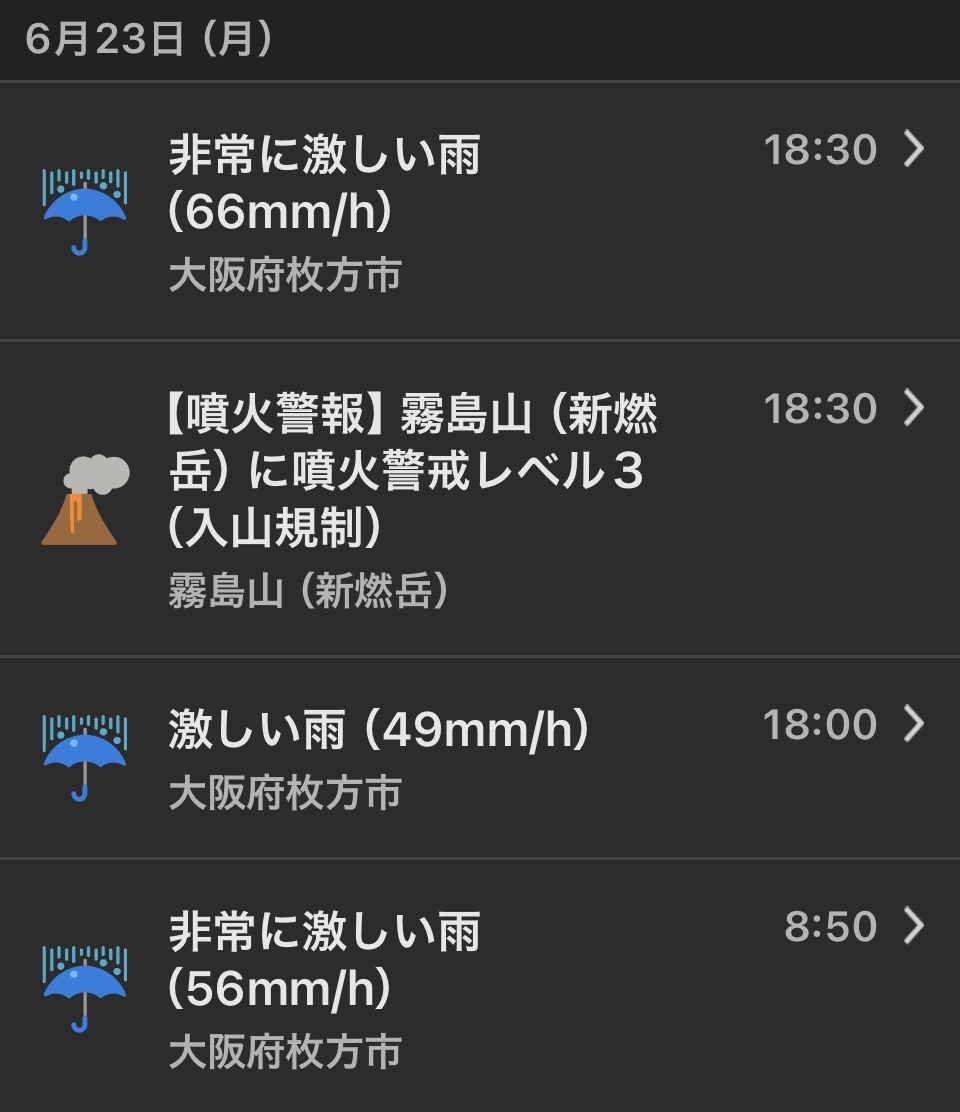The height and width of the screenshot is (1112, 960).
Task: Open the 噴火警報 霧島山 (新燃岳) alert
Action: pyautogui.click(x=480, y=498)
